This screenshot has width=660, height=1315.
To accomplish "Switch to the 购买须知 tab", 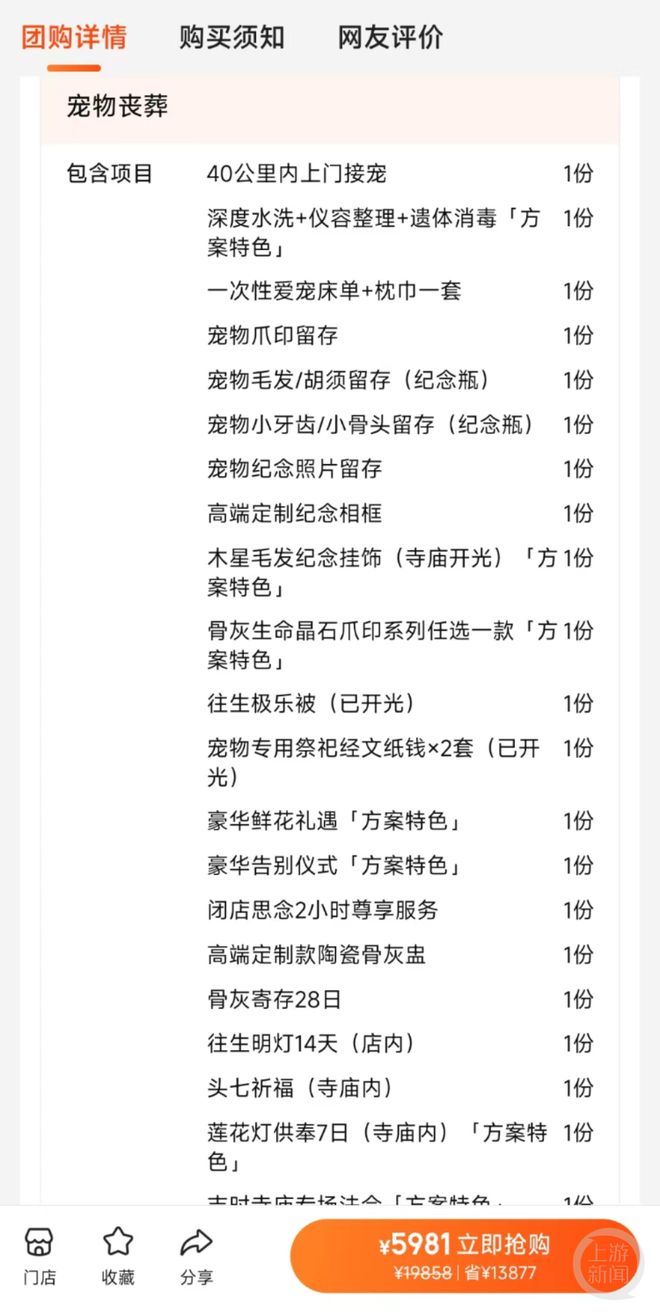I will 232,38.
